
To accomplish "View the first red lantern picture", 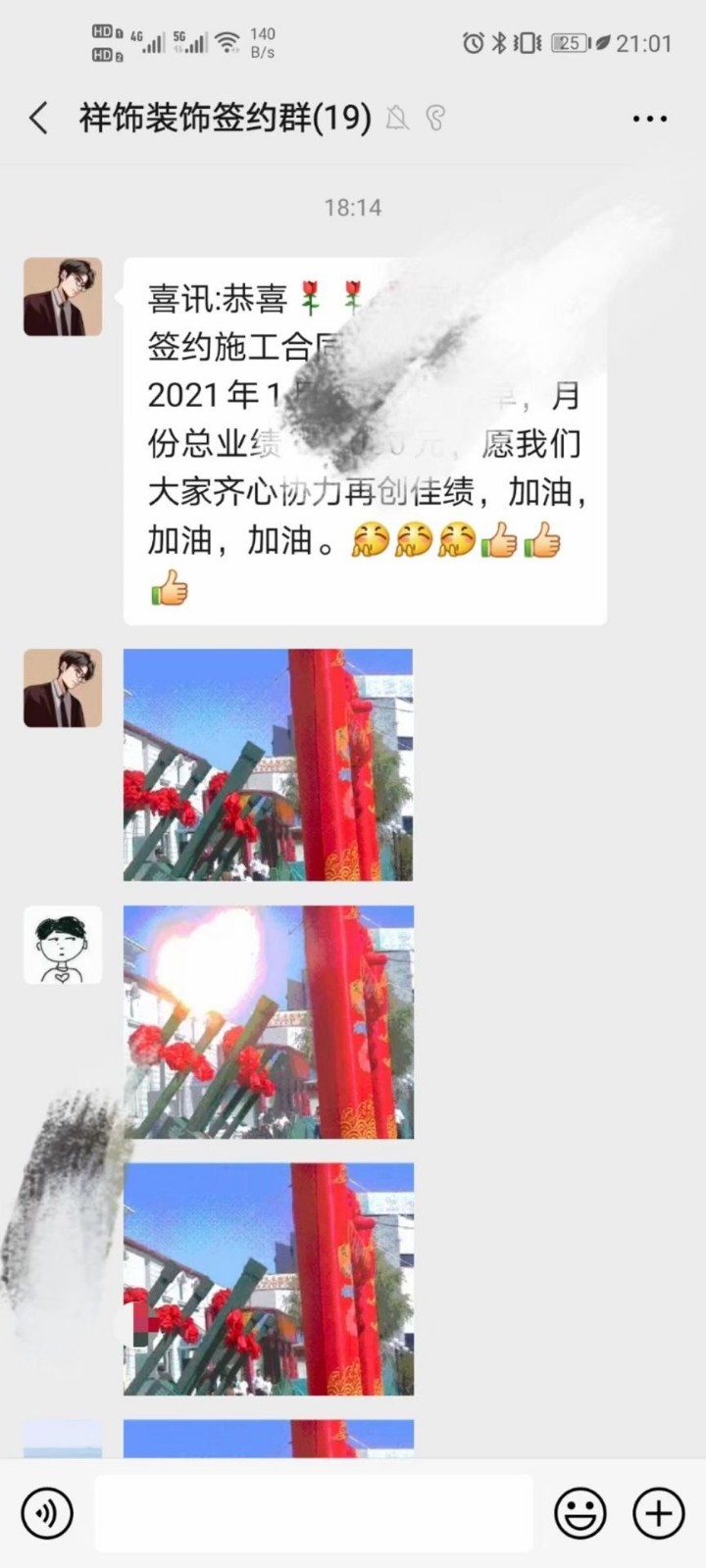I will tap(268, 764).
